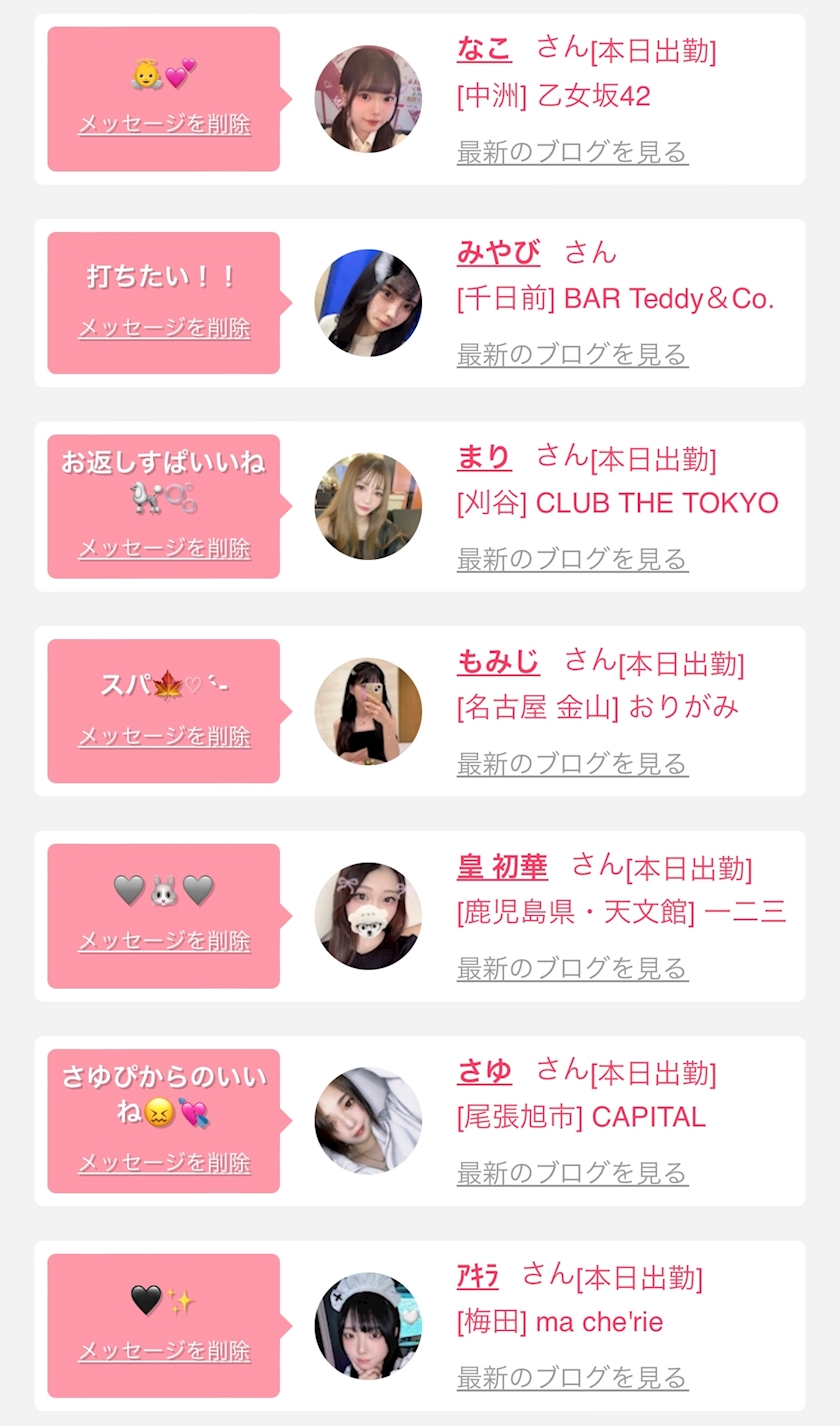View なこ's latest blog
The height and width of the screenshot is (1426, 840).
(x=572, y=152)
